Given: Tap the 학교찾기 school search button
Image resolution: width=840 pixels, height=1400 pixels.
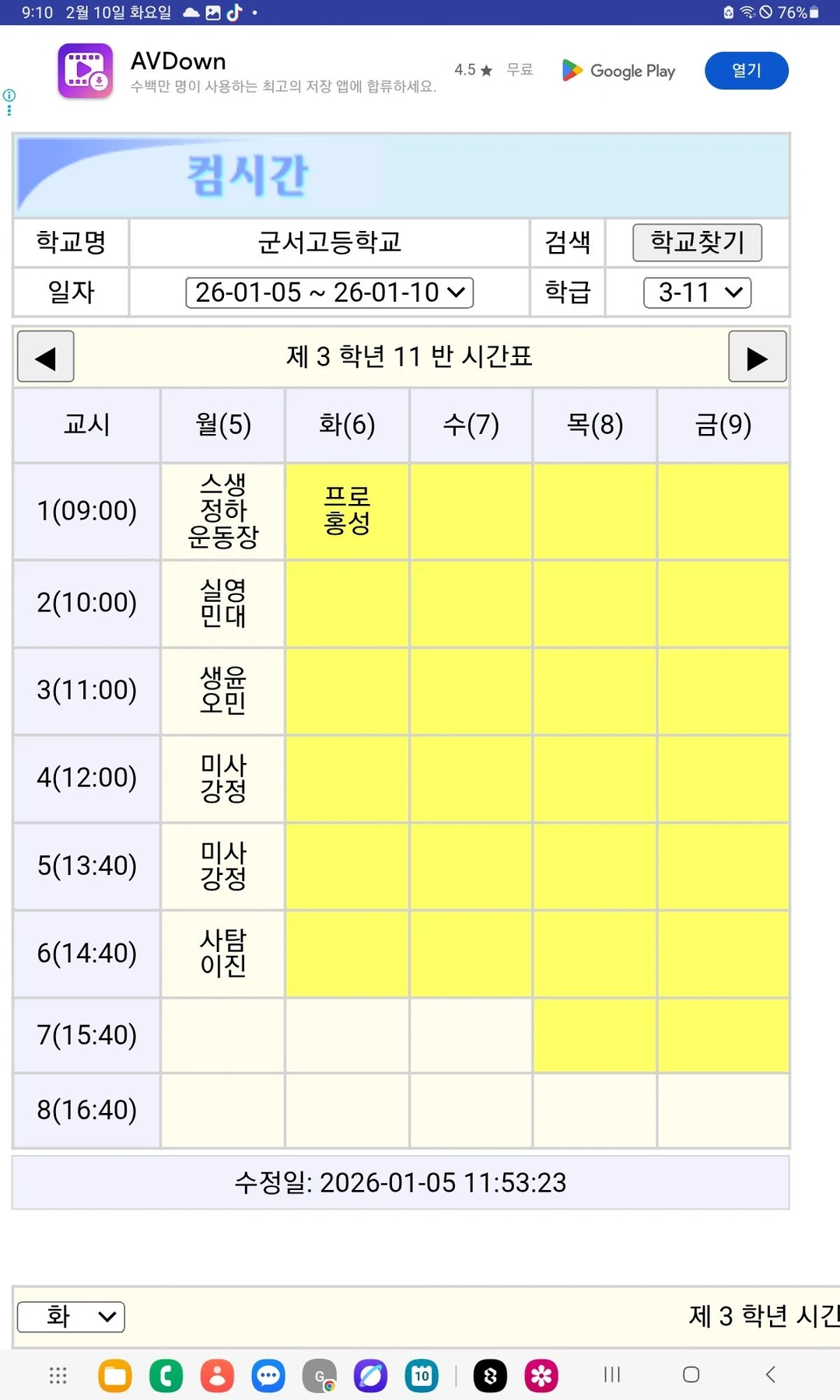Looking at the screenshot, I should click(x=697, y=243).
